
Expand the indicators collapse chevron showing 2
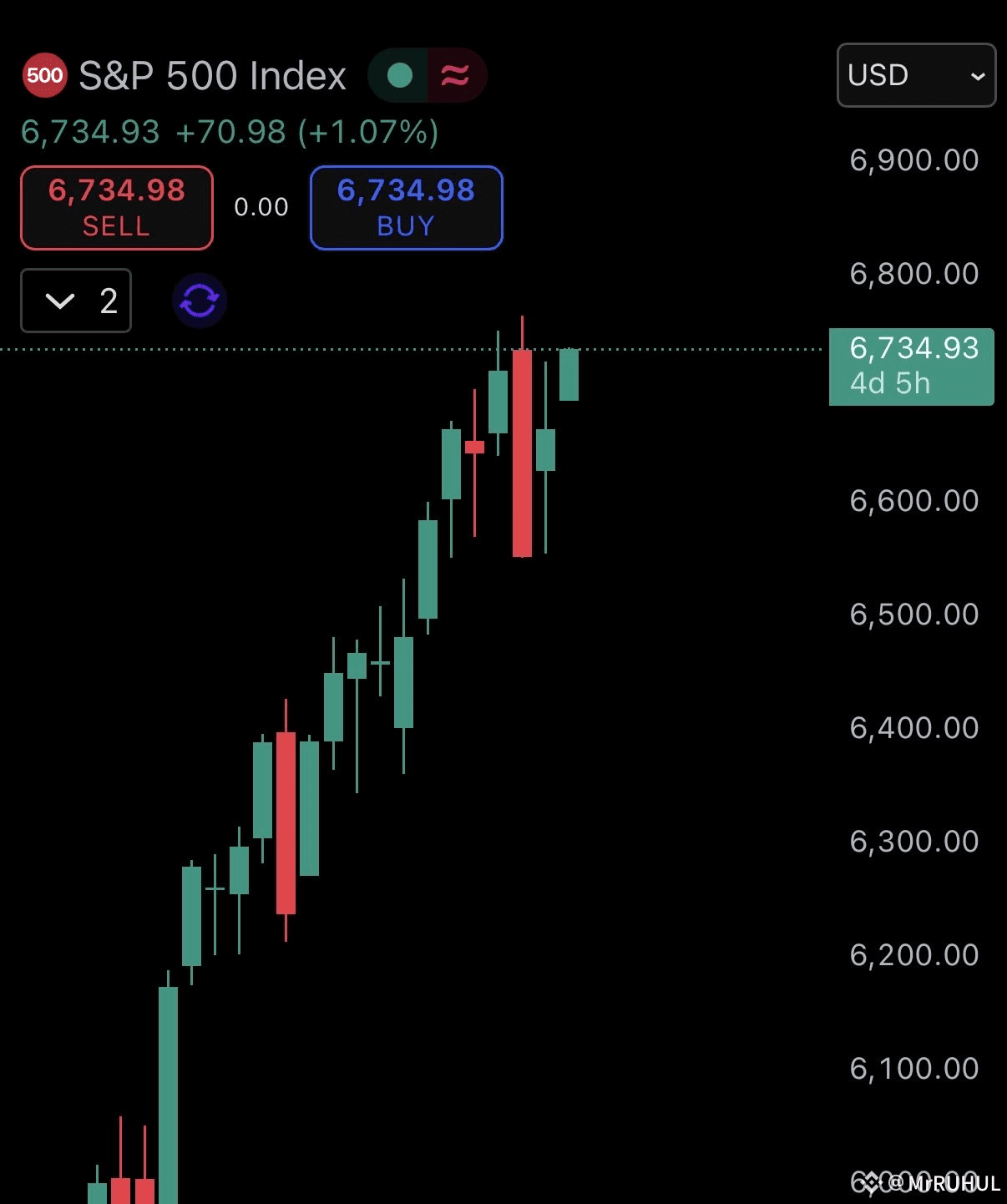pos(75,301)
